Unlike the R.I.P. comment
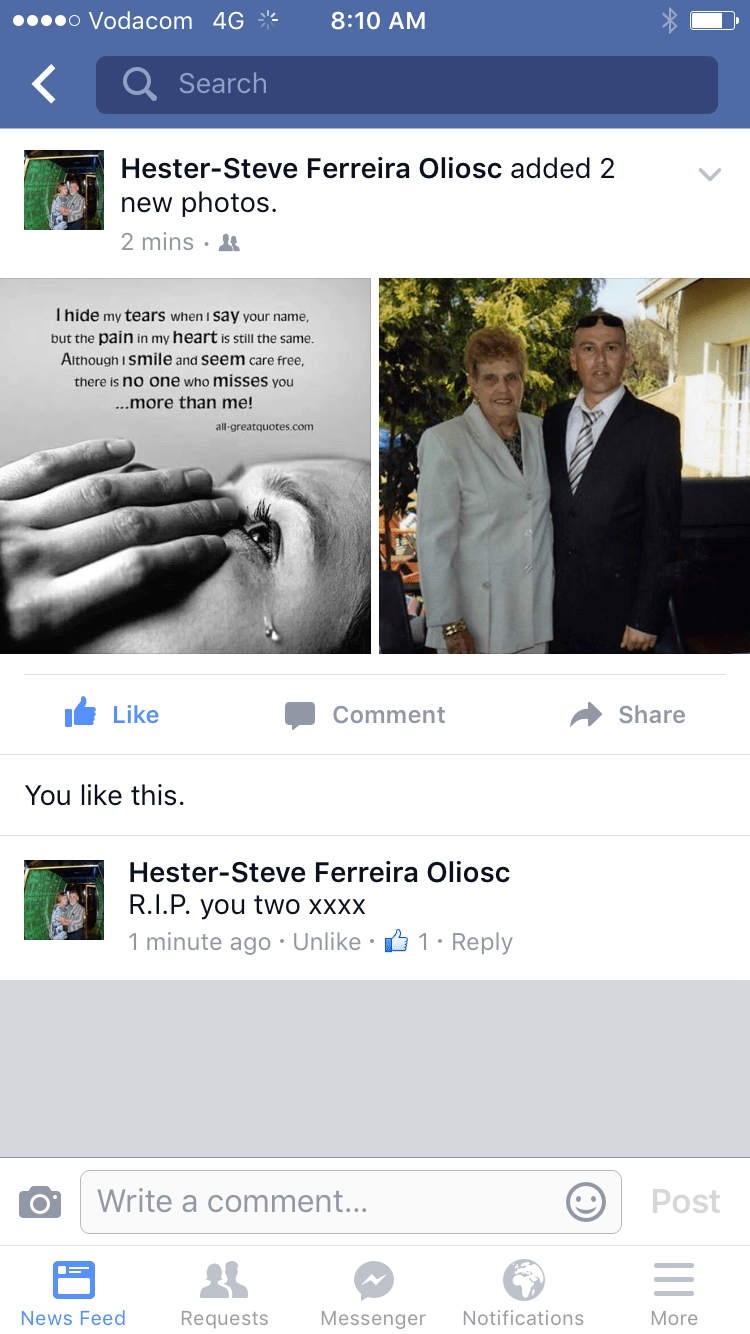This screenshot has height=1334, width=750. click(x=326, y=942)
